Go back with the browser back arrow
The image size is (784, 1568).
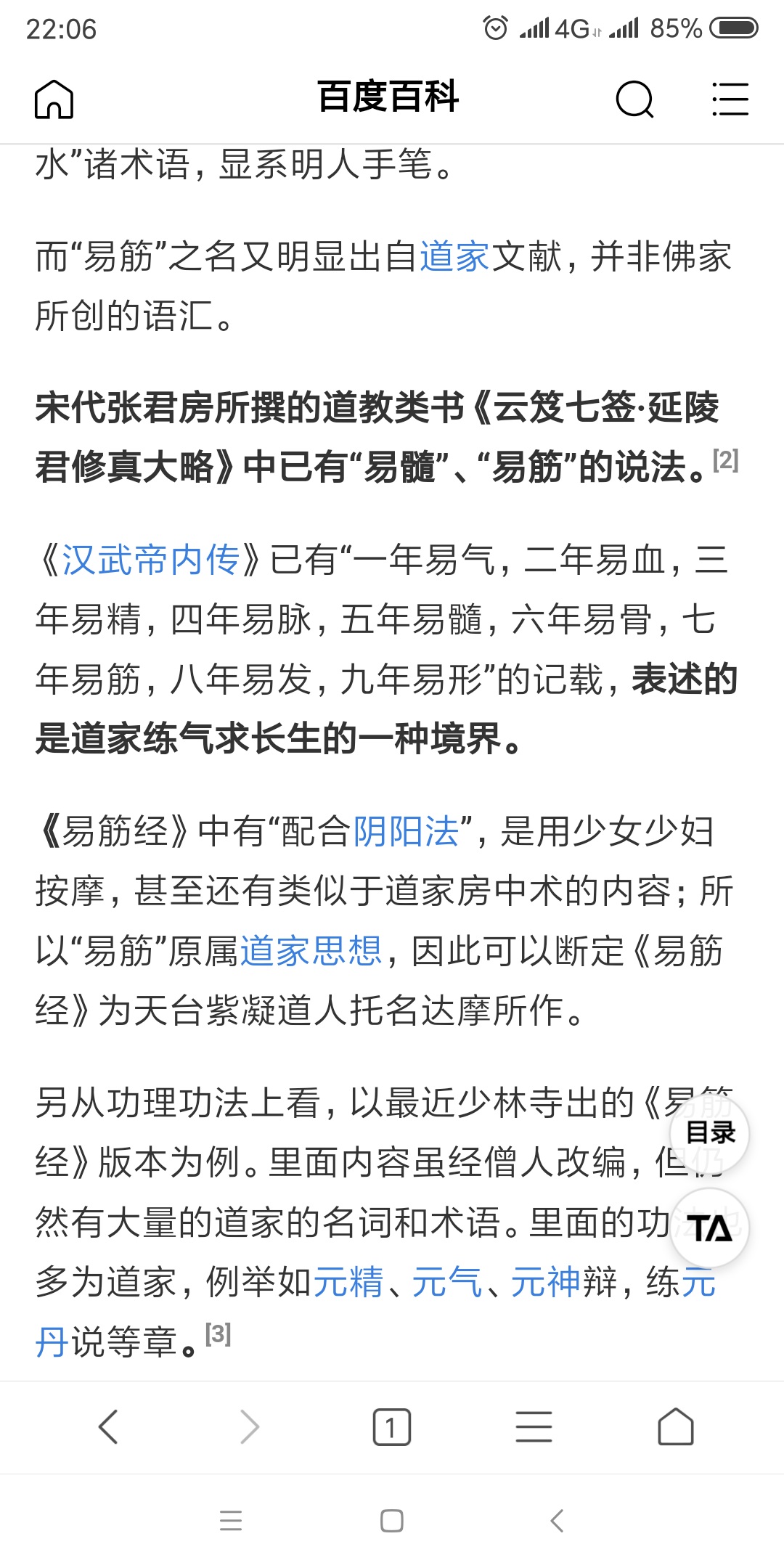(x=108, y=1427)
